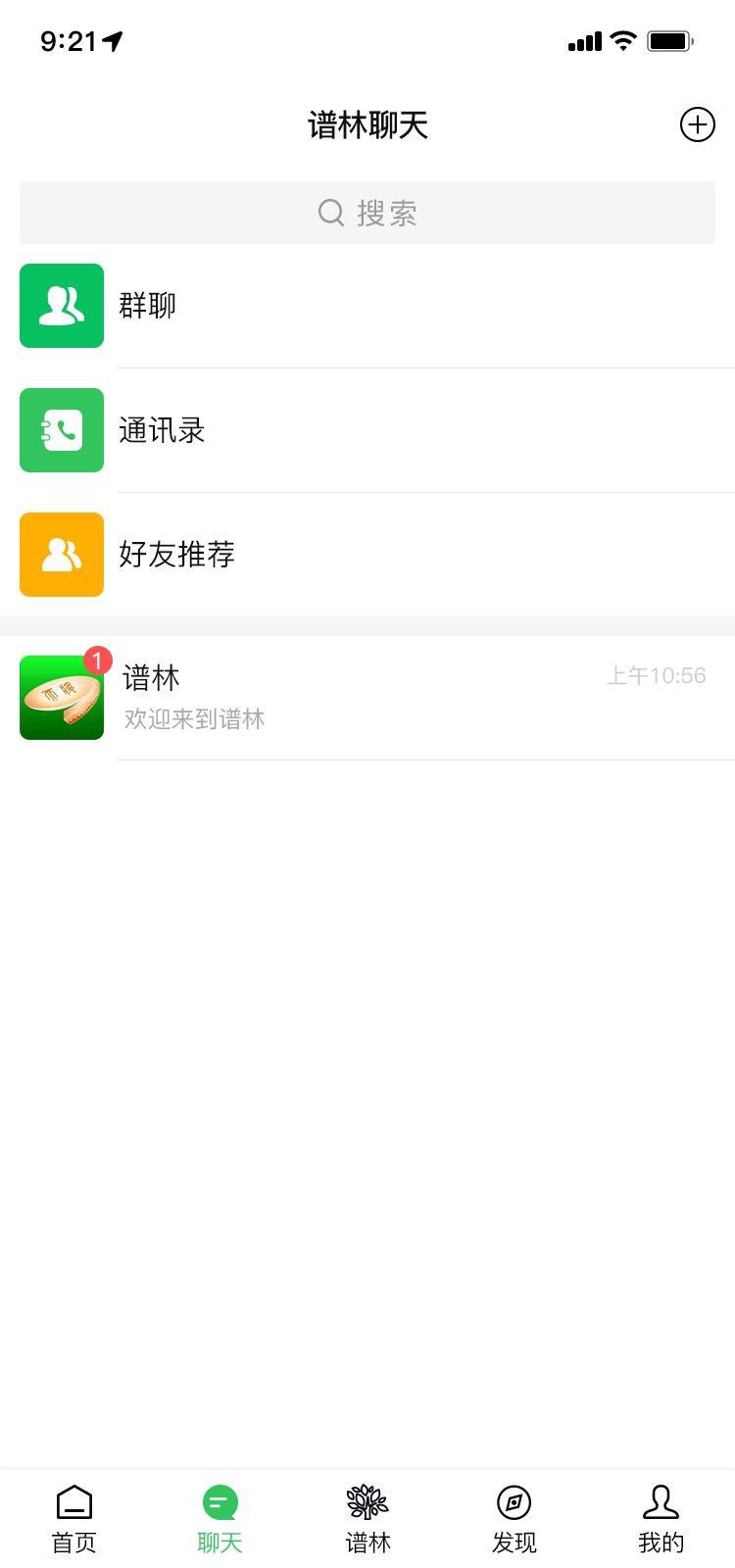This screenshot has height=1568, width=735.
Task: Switch to the 发现 tab
Action: click(514, 1517)
